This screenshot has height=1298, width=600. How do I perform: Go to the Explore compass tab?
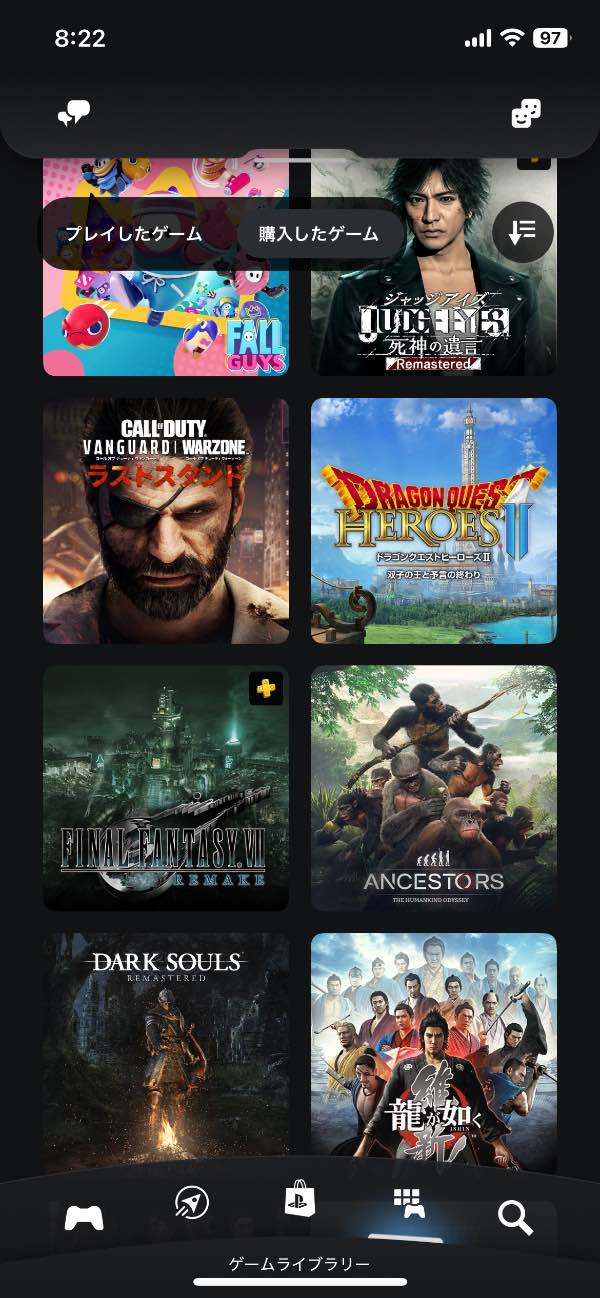click(191, 1203)
